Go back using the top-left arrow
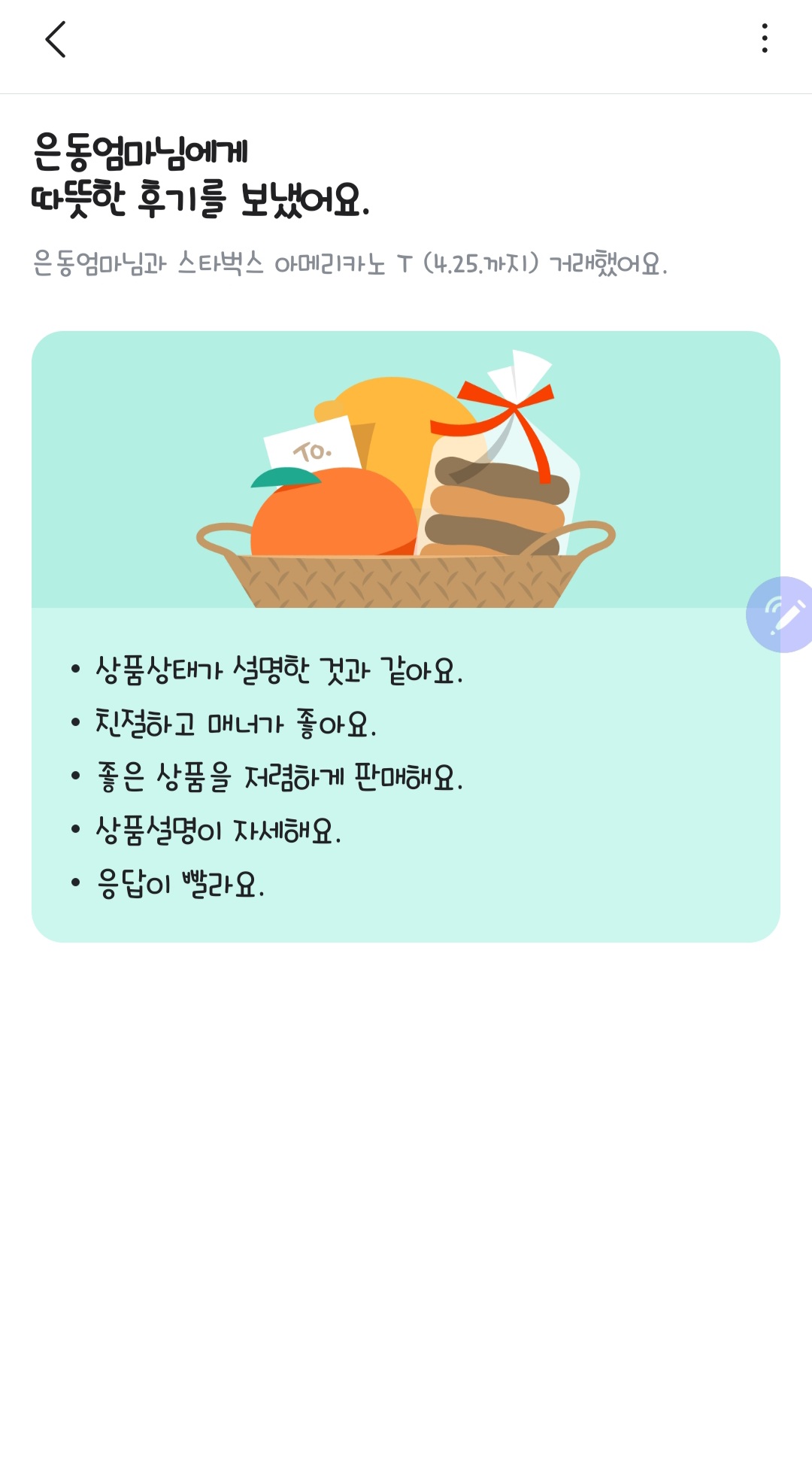This screenshot has height=1476, width=812. 56,39
